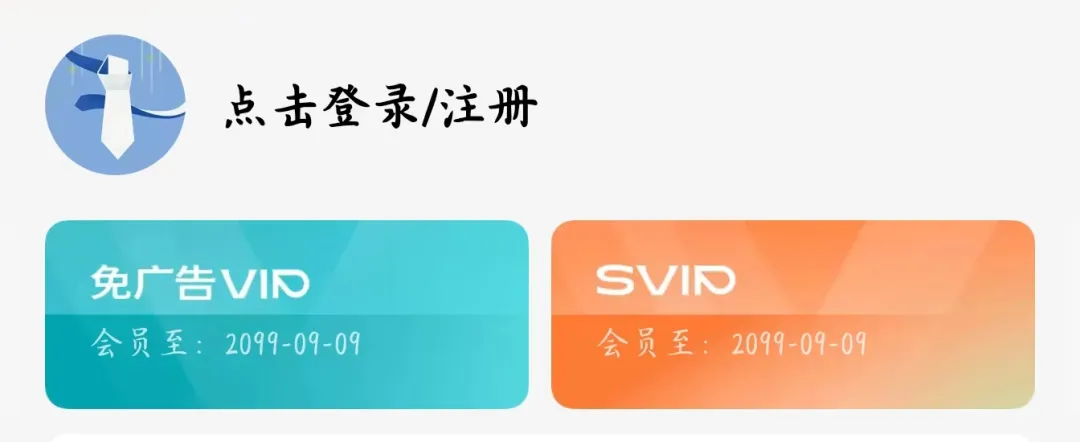
Task: Tap 点击登录/注册 to log in
Action: (380, 107)
